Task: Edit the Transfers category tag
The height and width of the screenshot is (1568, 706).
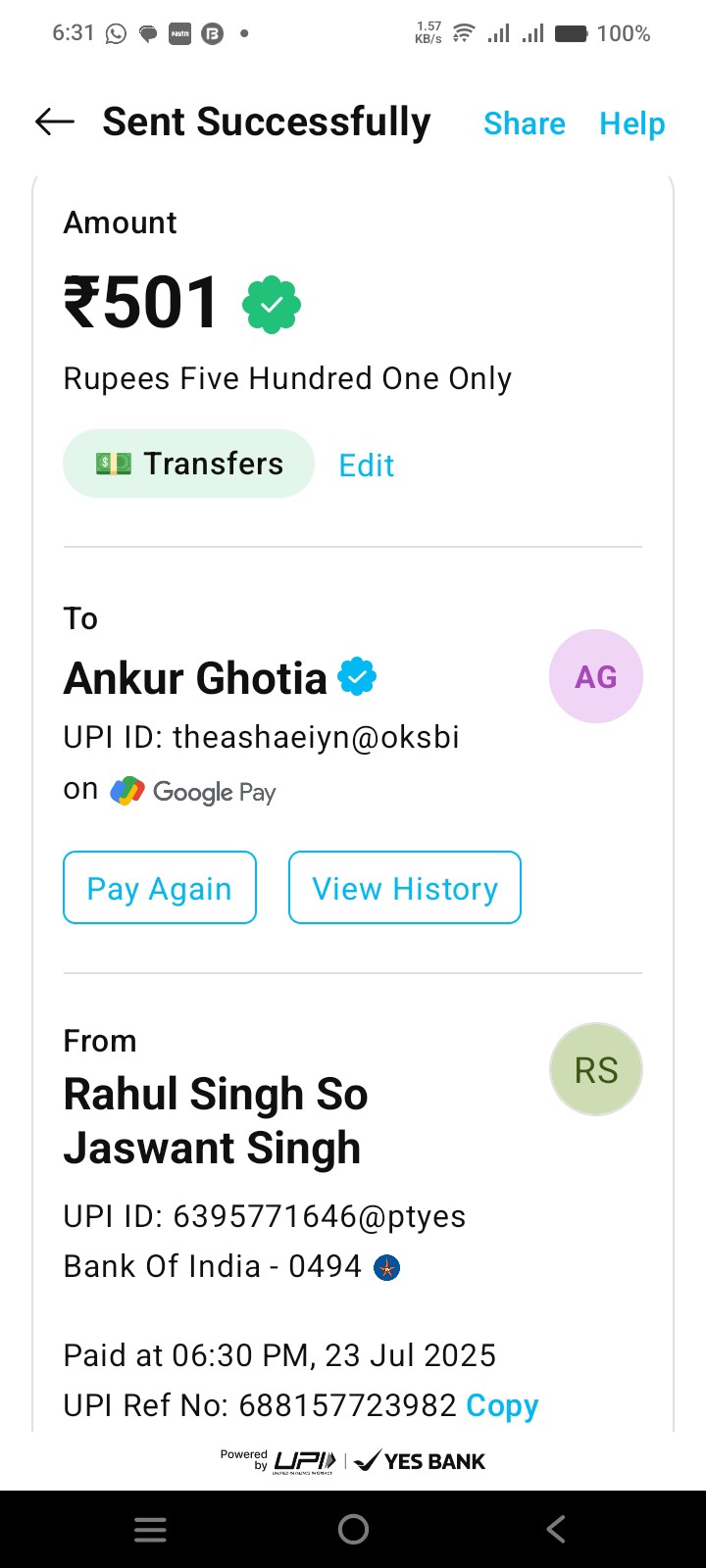Action: point(367,465)
